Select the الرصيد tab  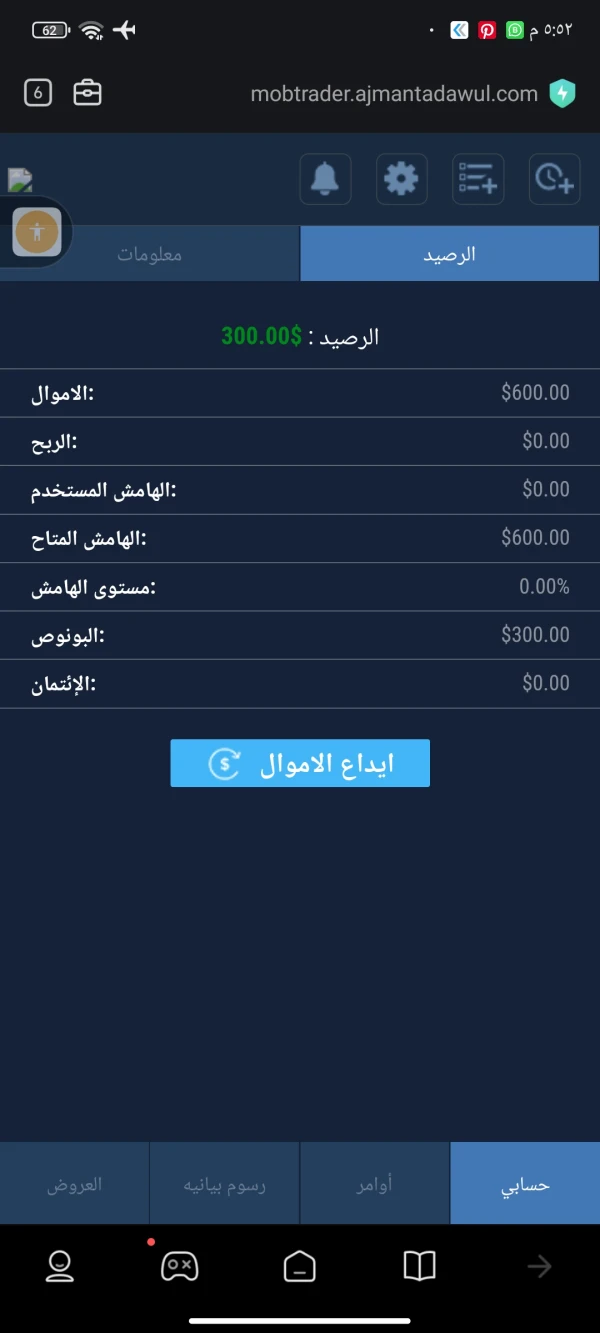(x=450, y=254)
